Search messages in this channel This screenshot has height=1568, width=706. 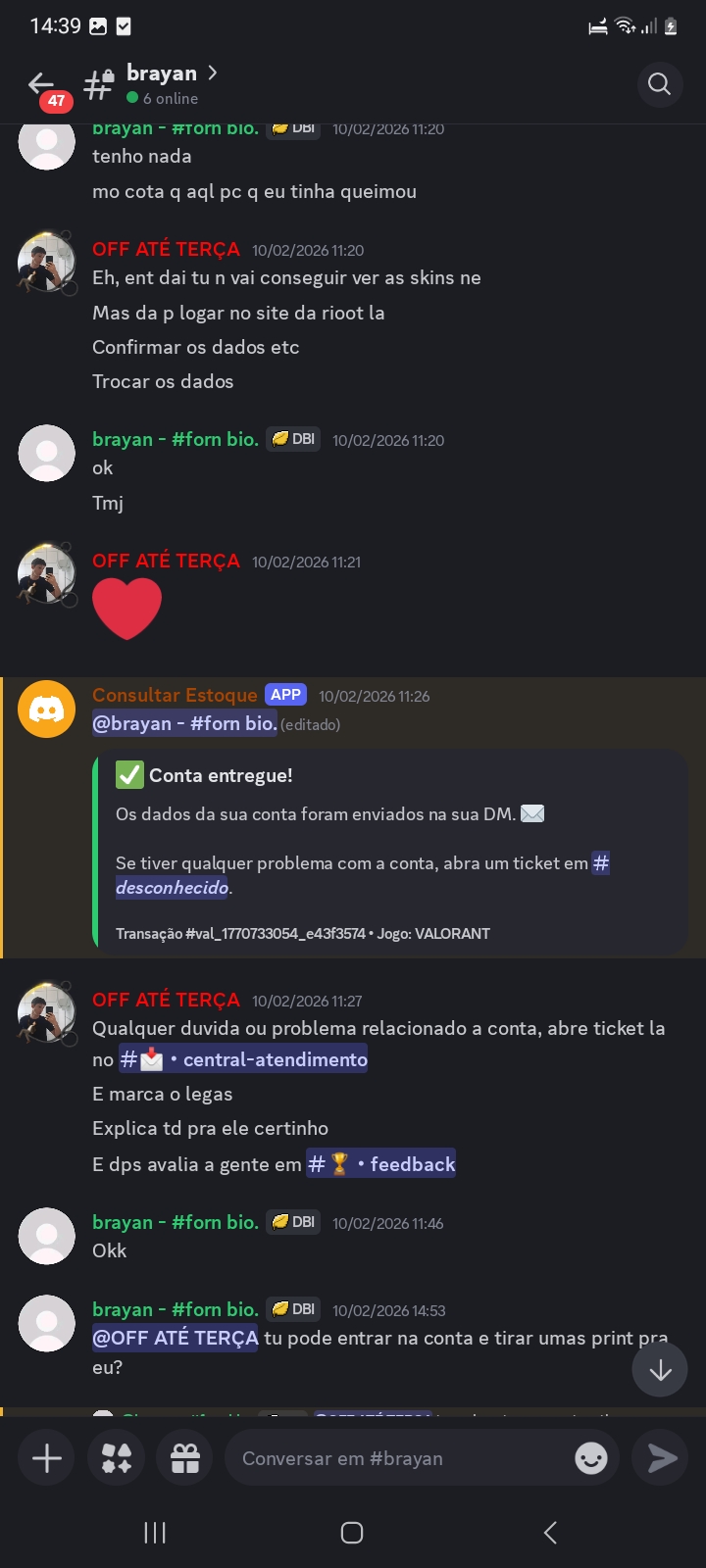click(659, 84)
